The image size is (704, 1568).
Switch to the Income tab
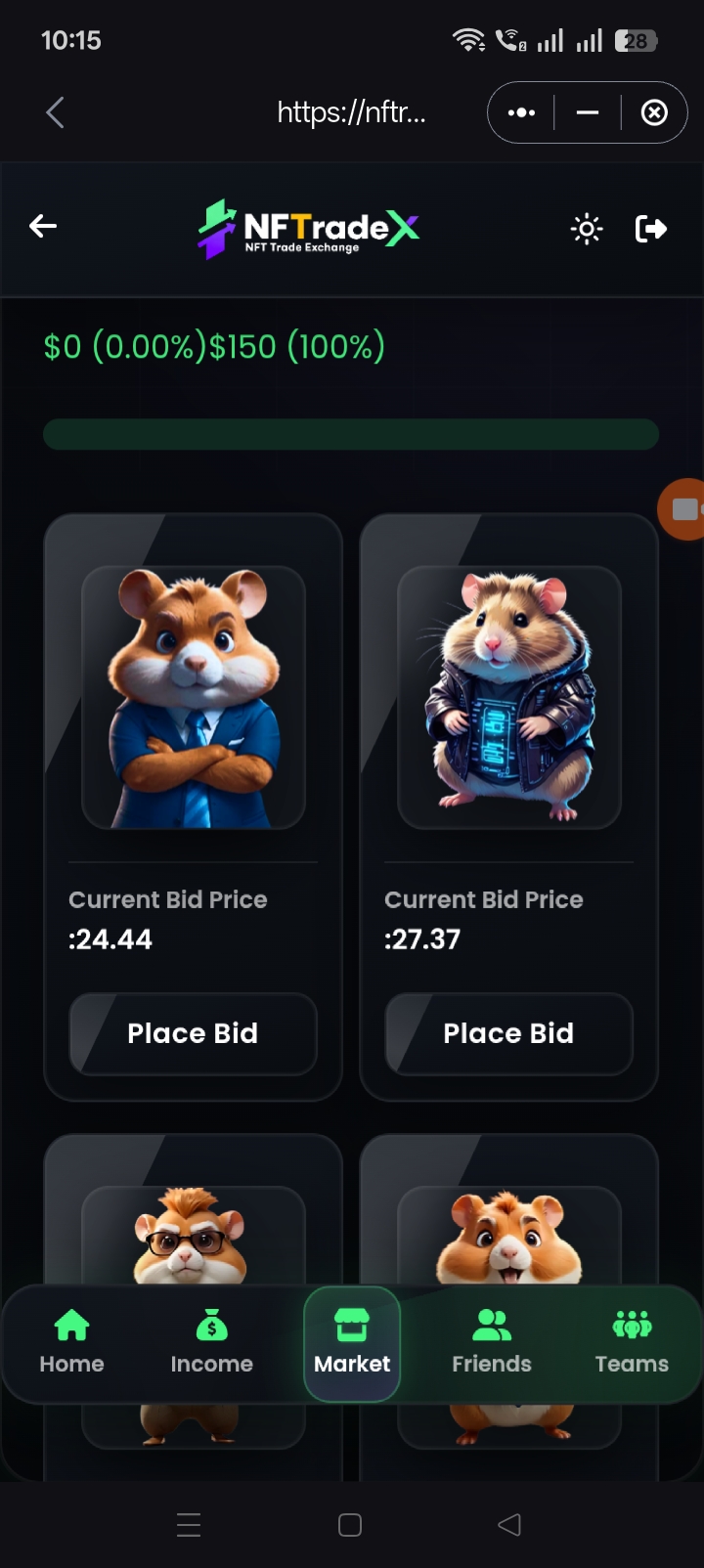tap(211, 1343)
